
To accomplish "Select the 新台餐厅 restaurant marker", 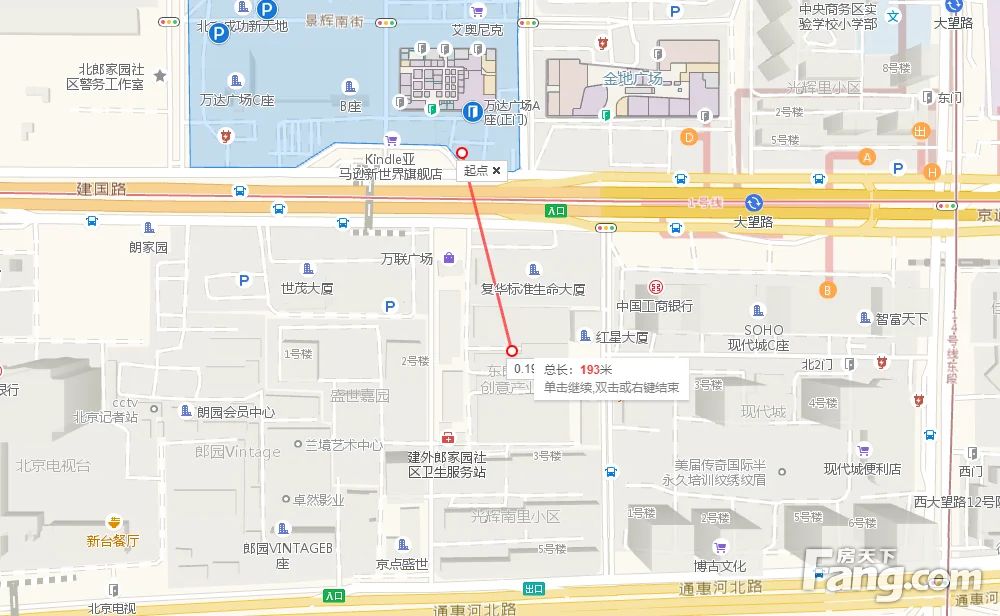I will coord(114,523).
